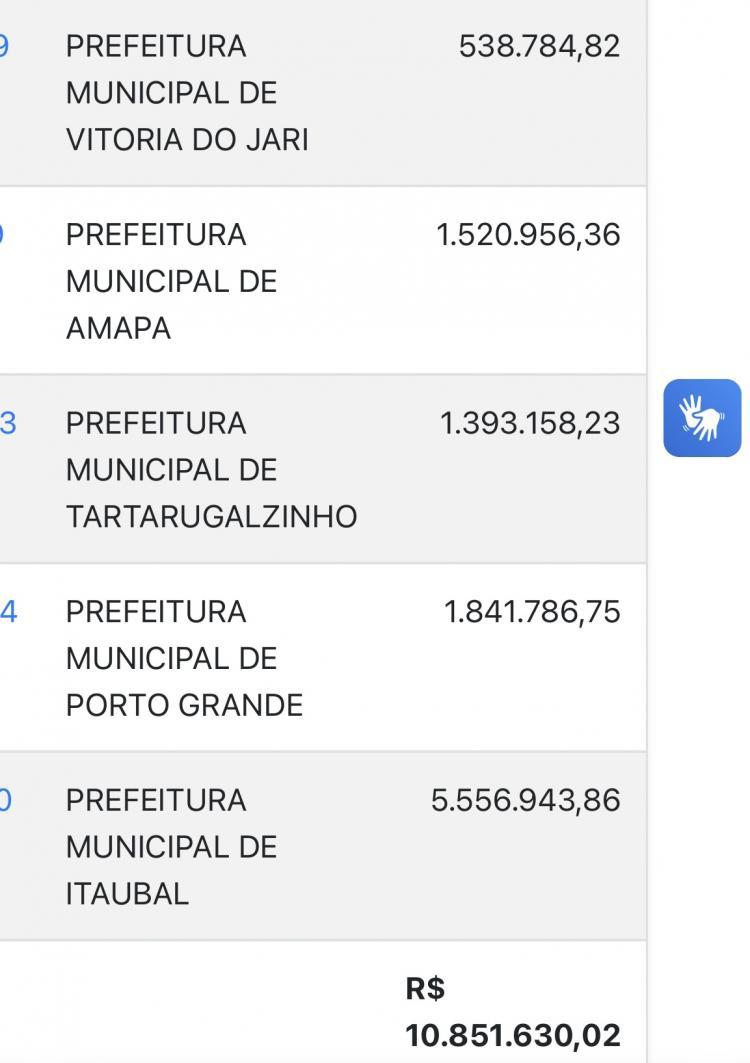Open the sign language accessibility widget
Viewport: 750px width, 1063px height.
(x=702, y=418)
